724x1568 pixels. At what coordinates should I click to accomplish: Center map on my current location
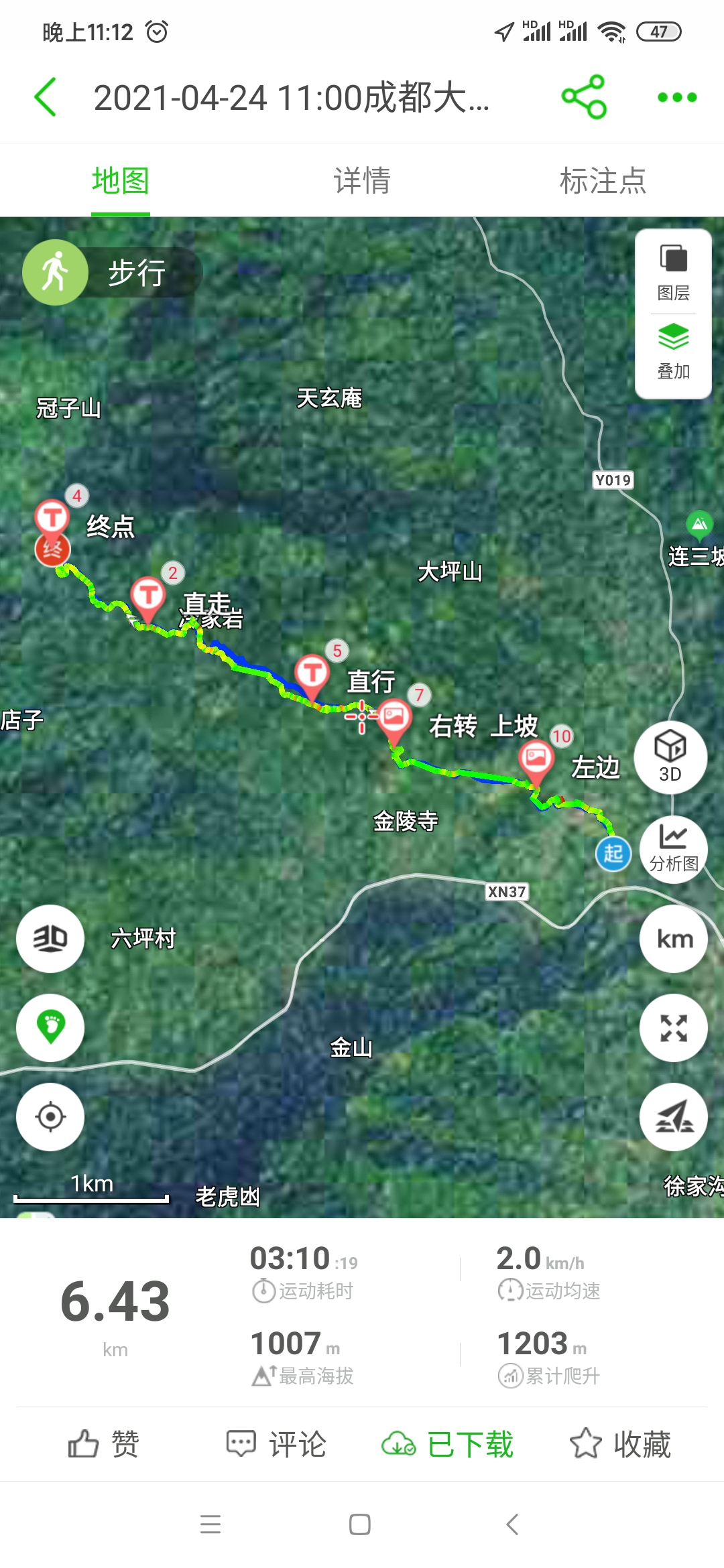click(50, 1117)
